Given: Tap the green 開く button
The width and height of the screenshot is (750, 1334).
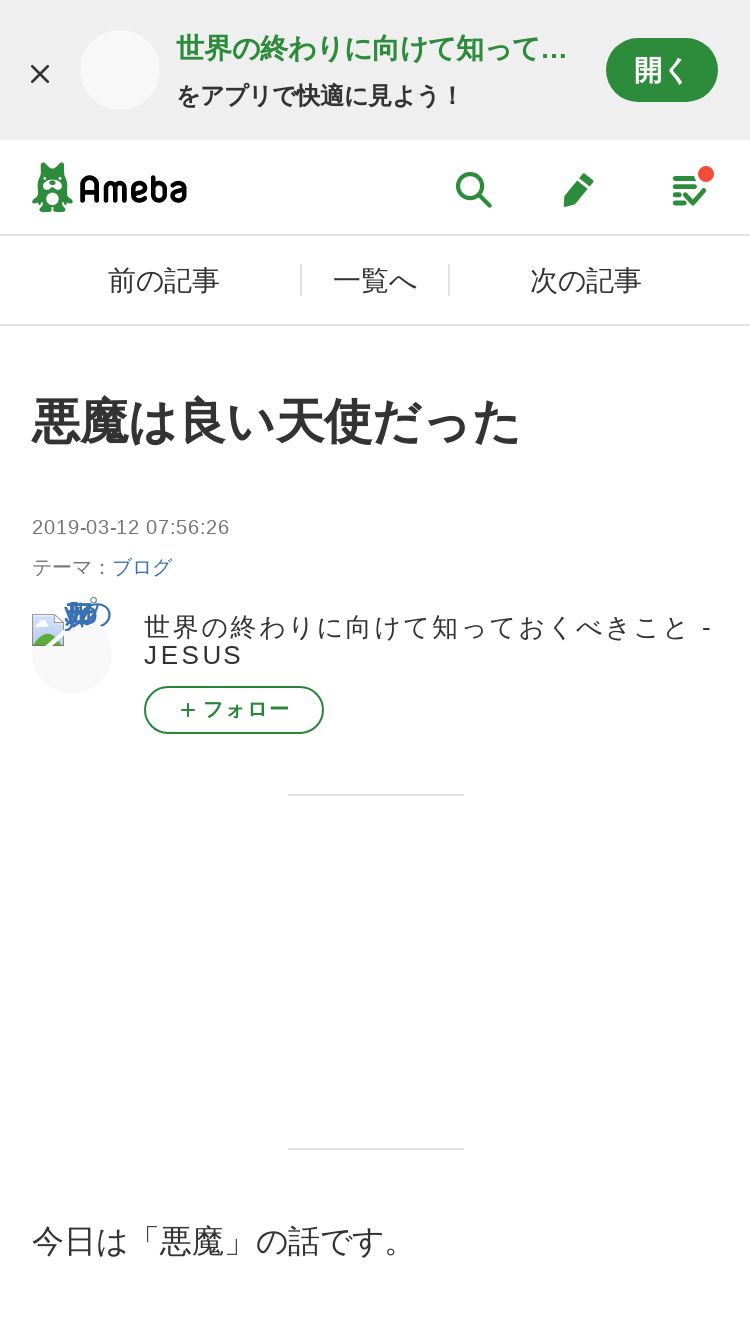Looking at the screenshot, I should (x=662, y=70).
